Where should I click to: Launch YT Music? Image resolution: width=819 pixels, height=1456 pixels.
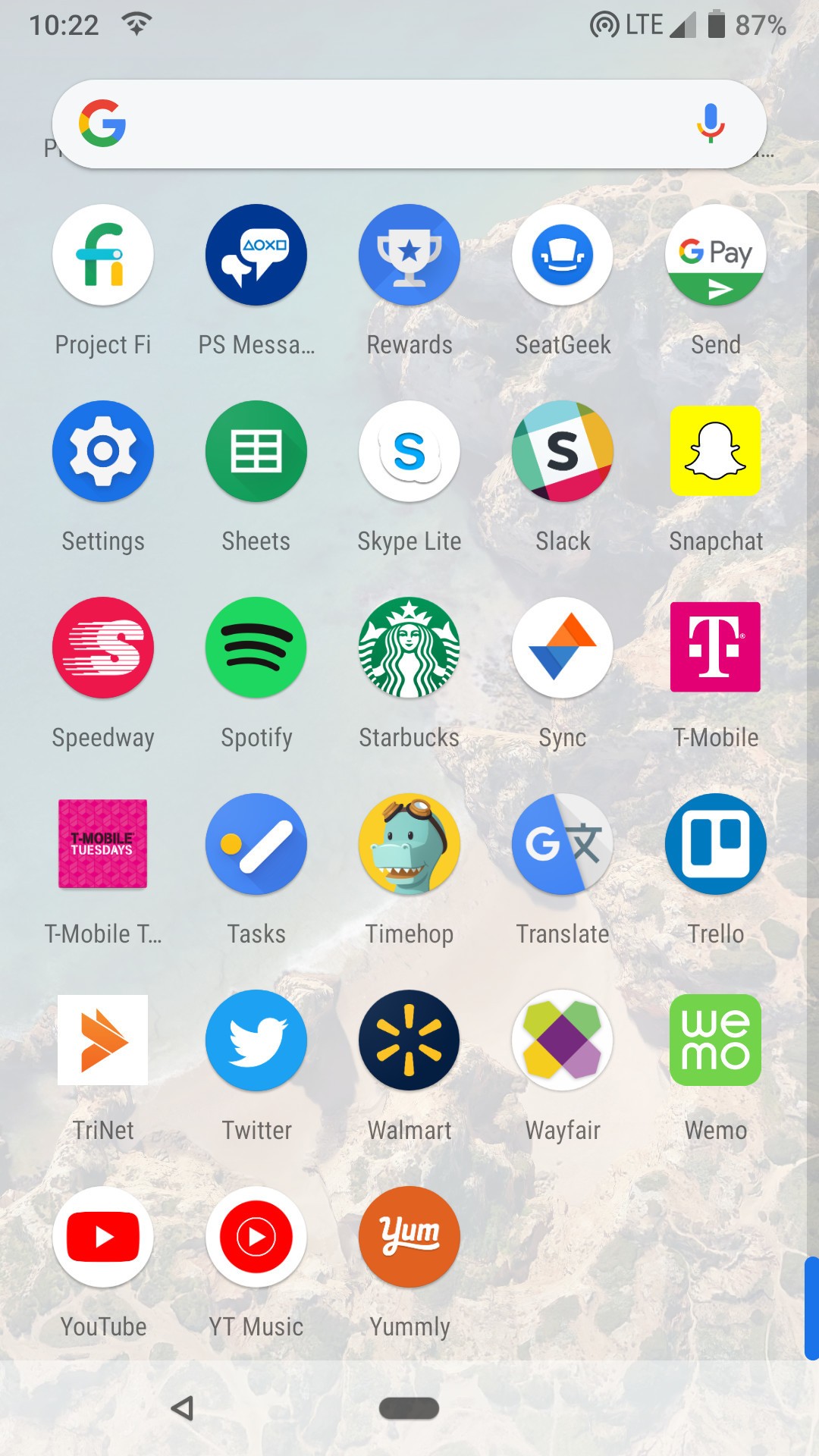coord(256,1236)
